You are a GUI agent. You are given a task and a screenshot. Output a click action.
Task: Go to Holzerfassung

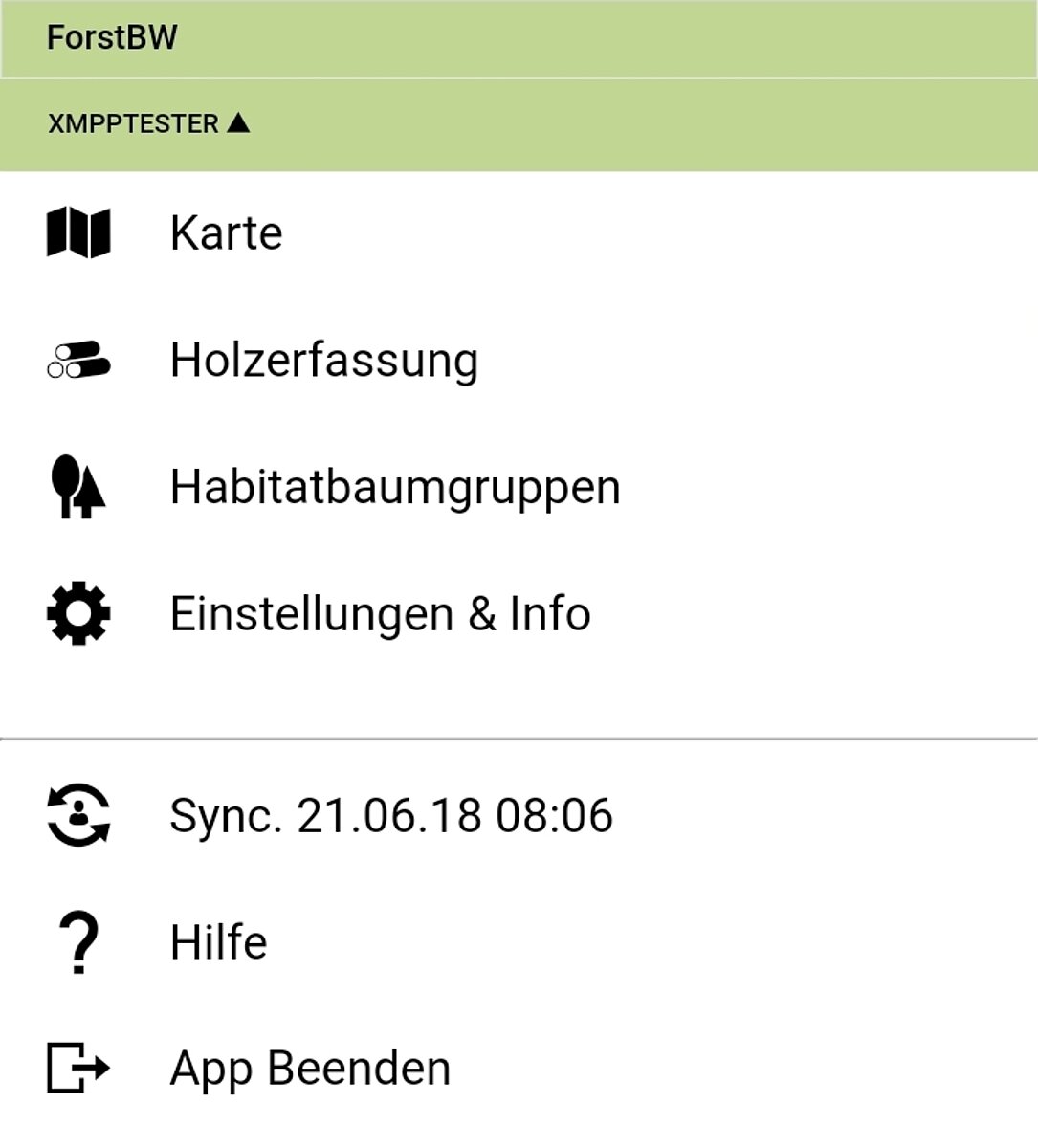coord(323,361)
